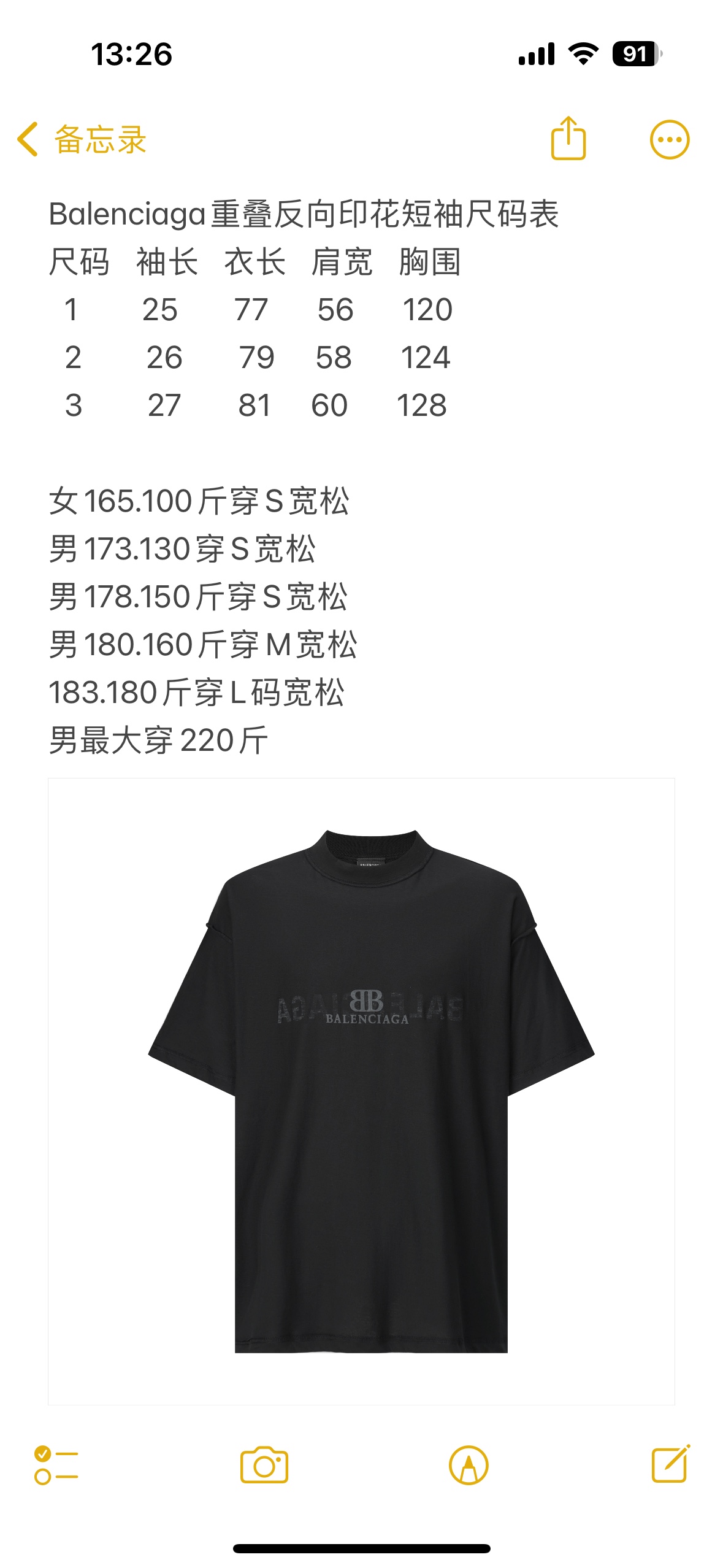The height and width of the screenshot is (1568, 723).
Task: Compose a new note
Action: 670,1464
